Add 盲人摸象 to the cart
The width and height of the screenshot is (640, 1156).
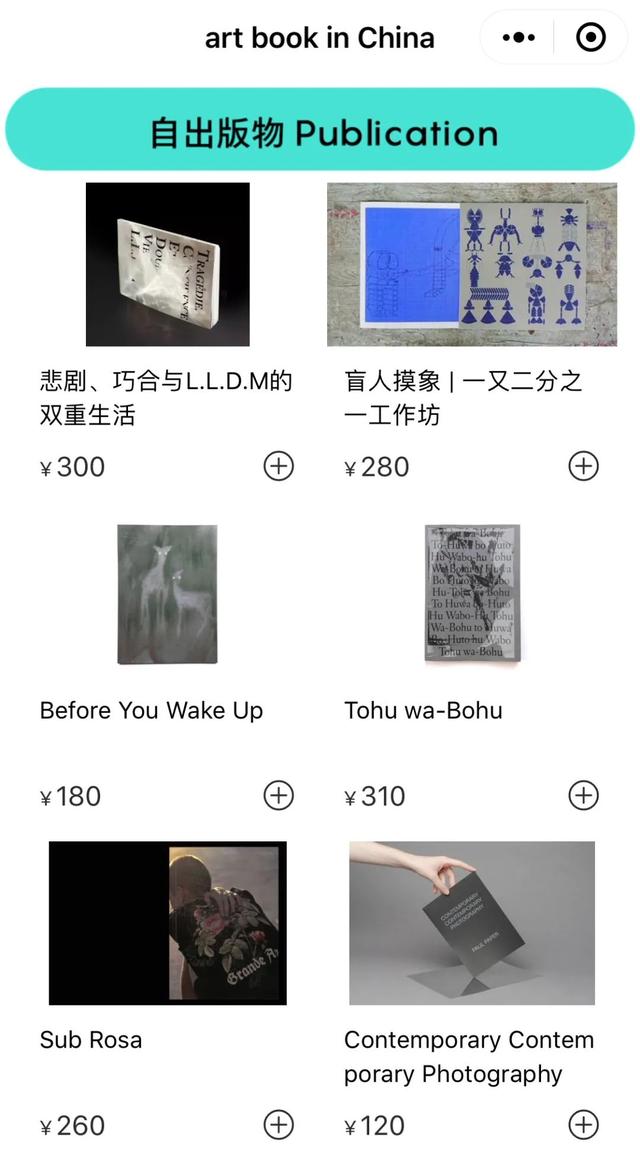pyautogui.click(x=583, y=466)
